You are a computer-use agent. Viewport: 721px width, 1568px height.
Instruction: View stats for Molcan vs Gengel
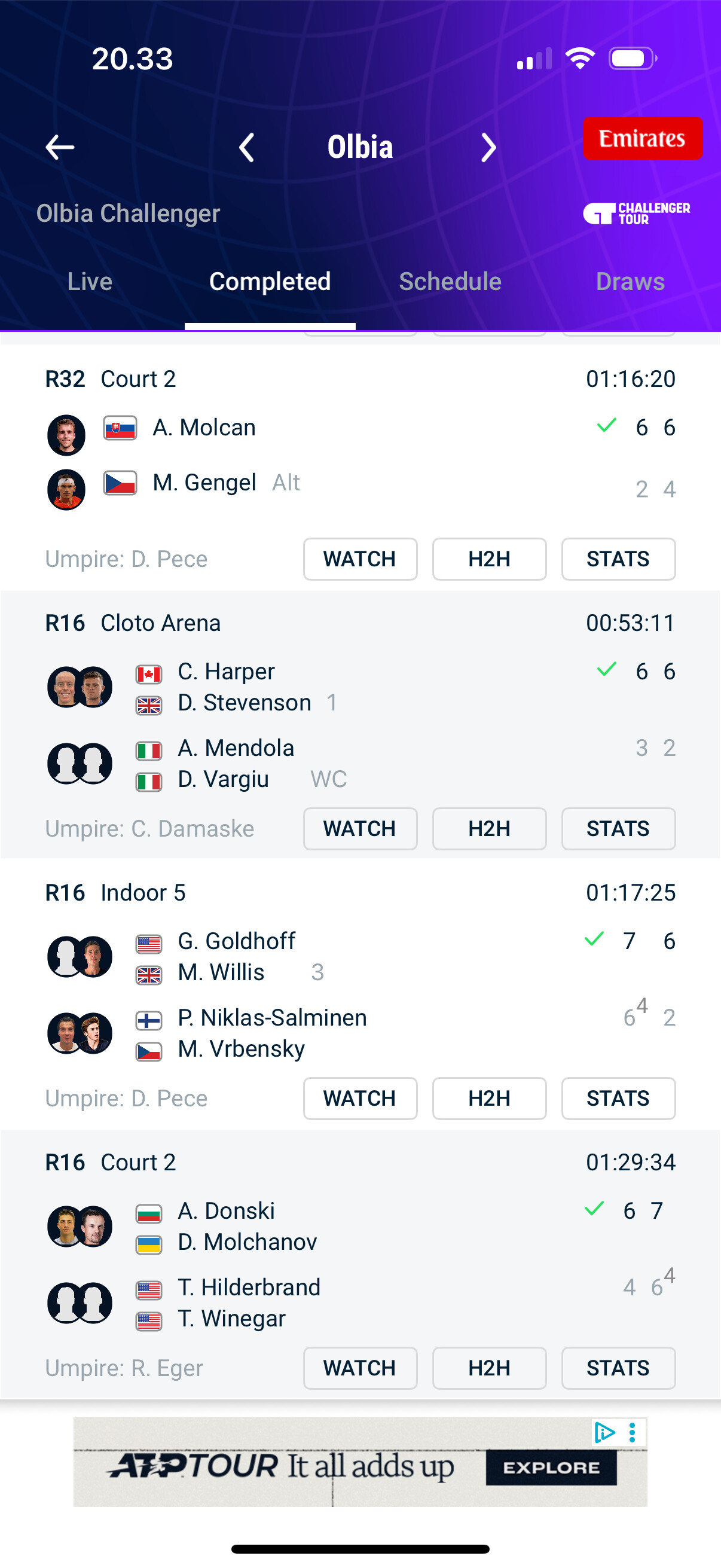coord(618,559)
